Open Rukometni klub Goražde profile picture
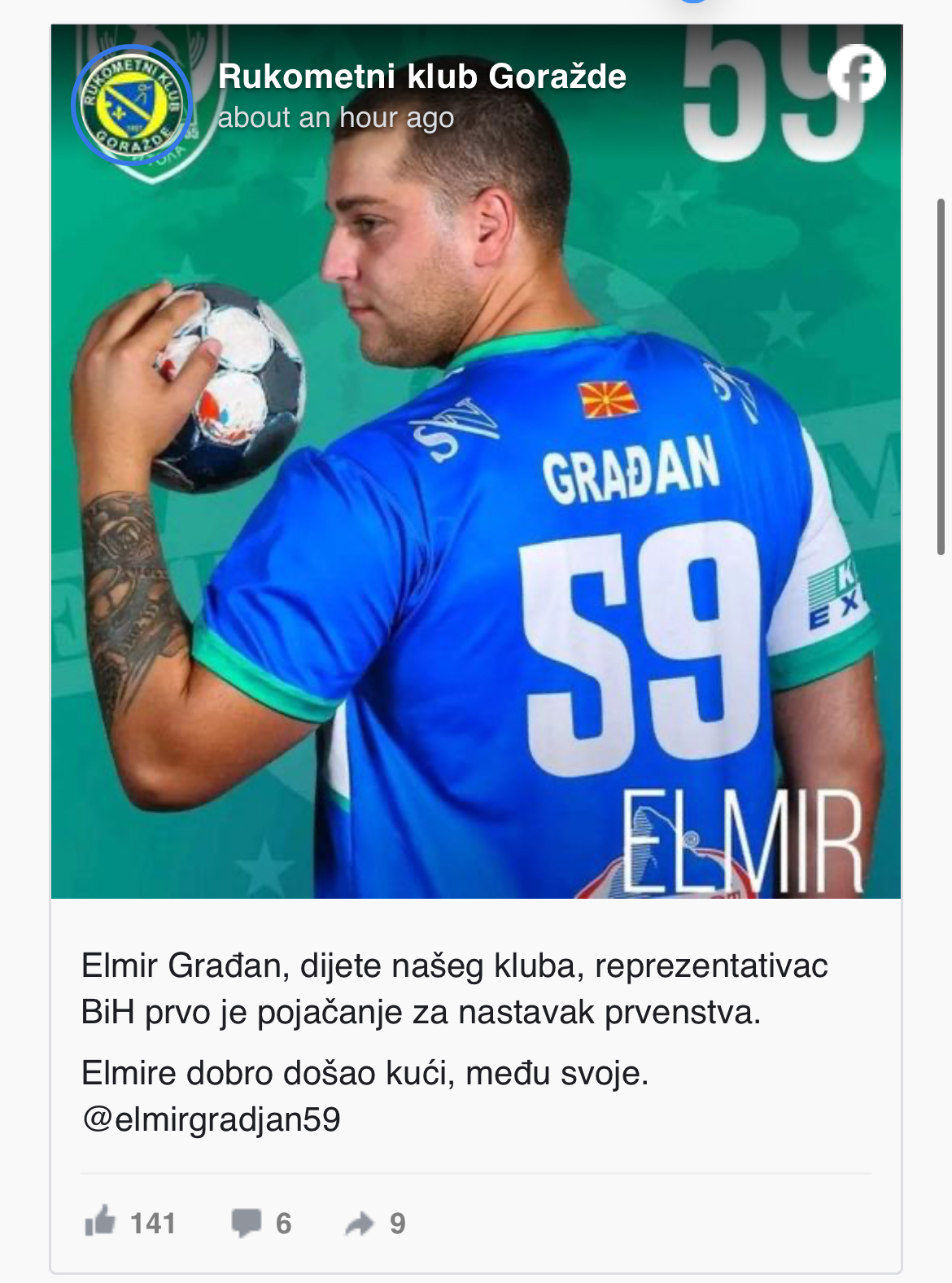 (x=132, y=104)
